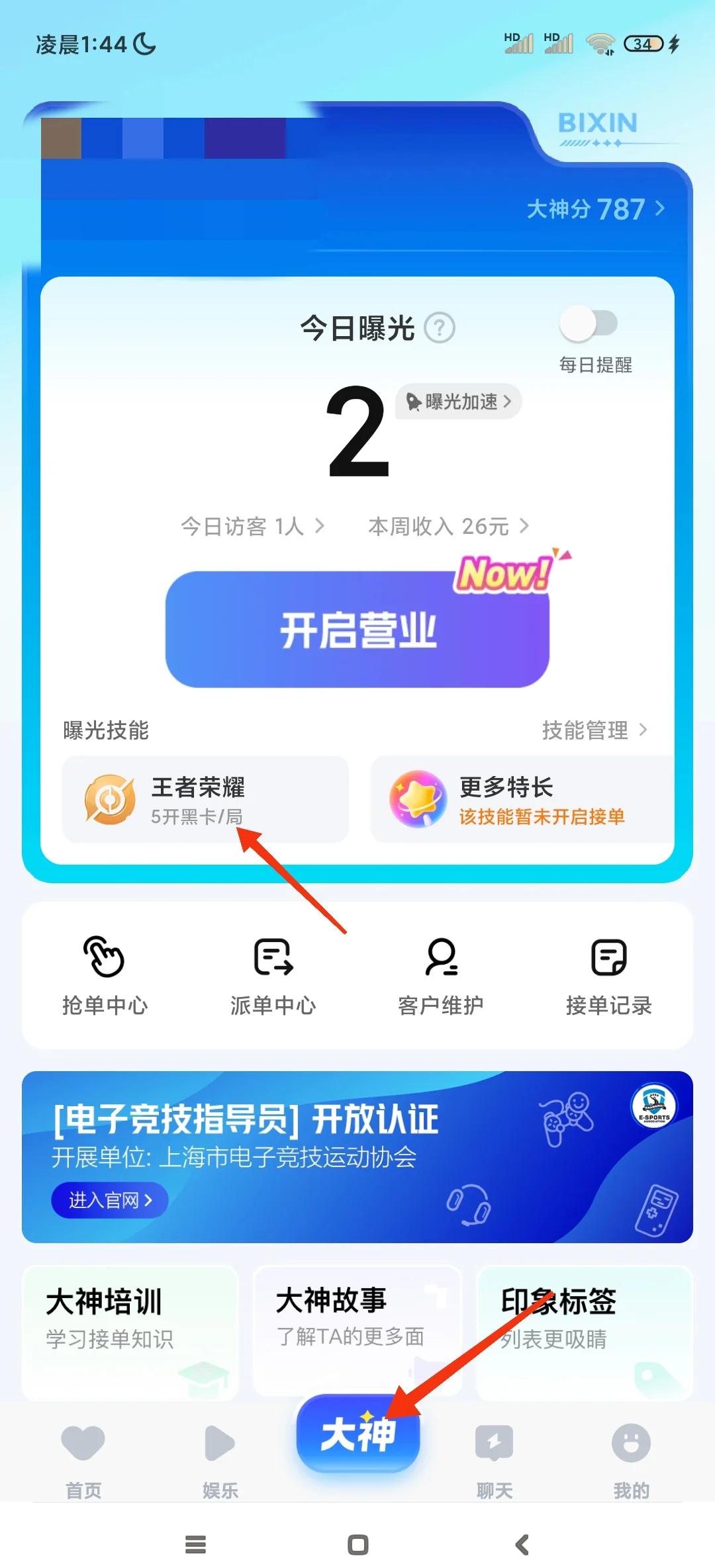Open 曝光加速 boost option
The width and height of the screenshot is (715, 1568).
459,402
